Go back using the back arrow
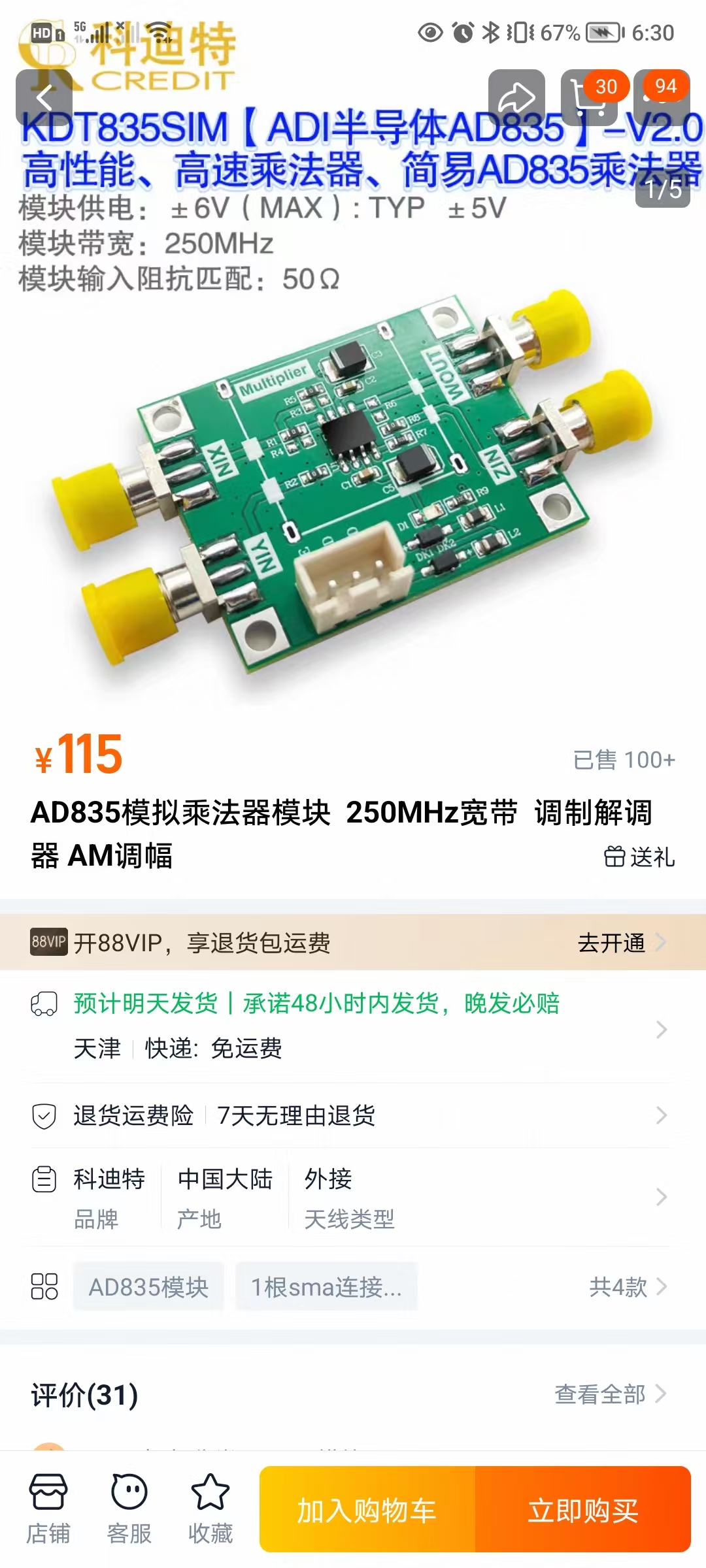The height and width of the screenshot is (1568, 706). (43, 98)
